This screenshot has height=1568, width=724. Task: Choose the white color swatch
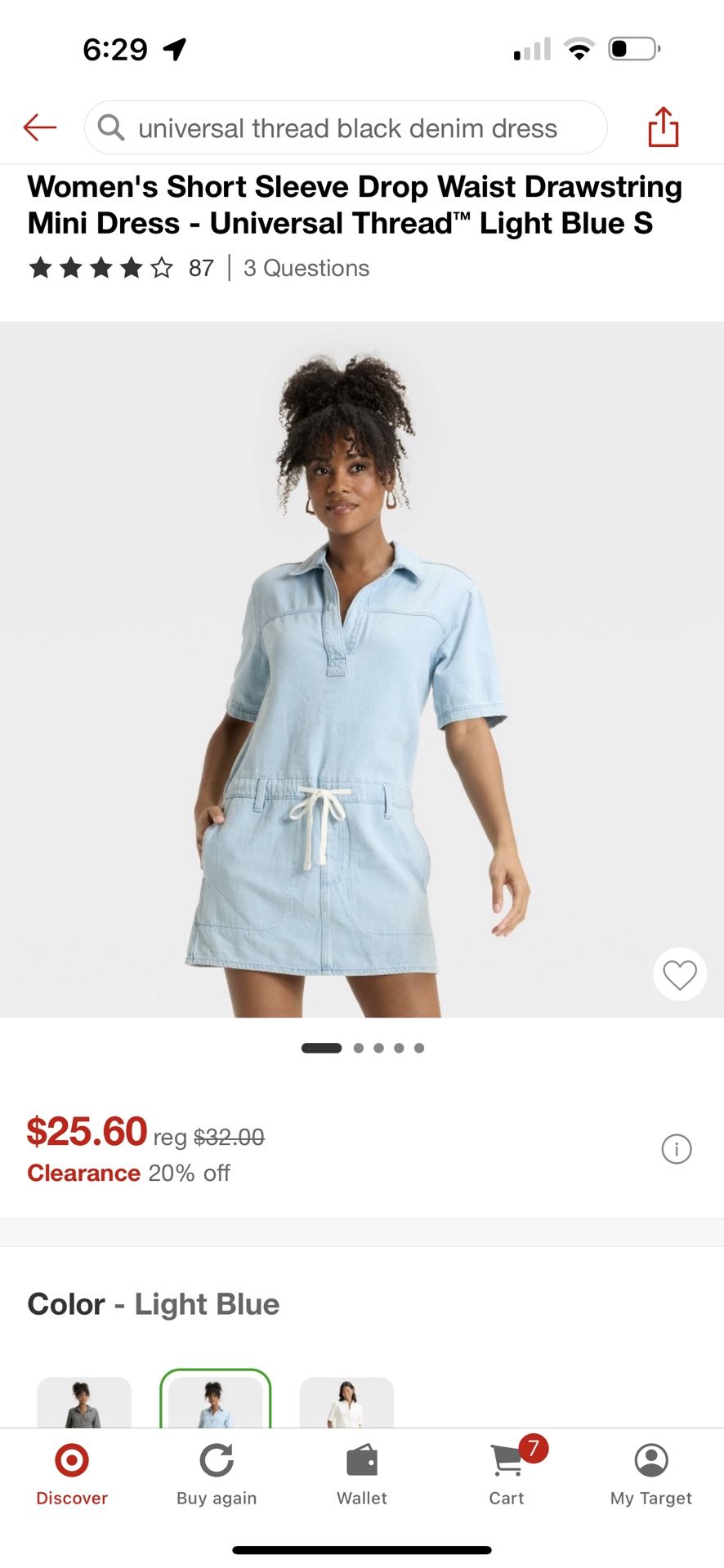346,1403
